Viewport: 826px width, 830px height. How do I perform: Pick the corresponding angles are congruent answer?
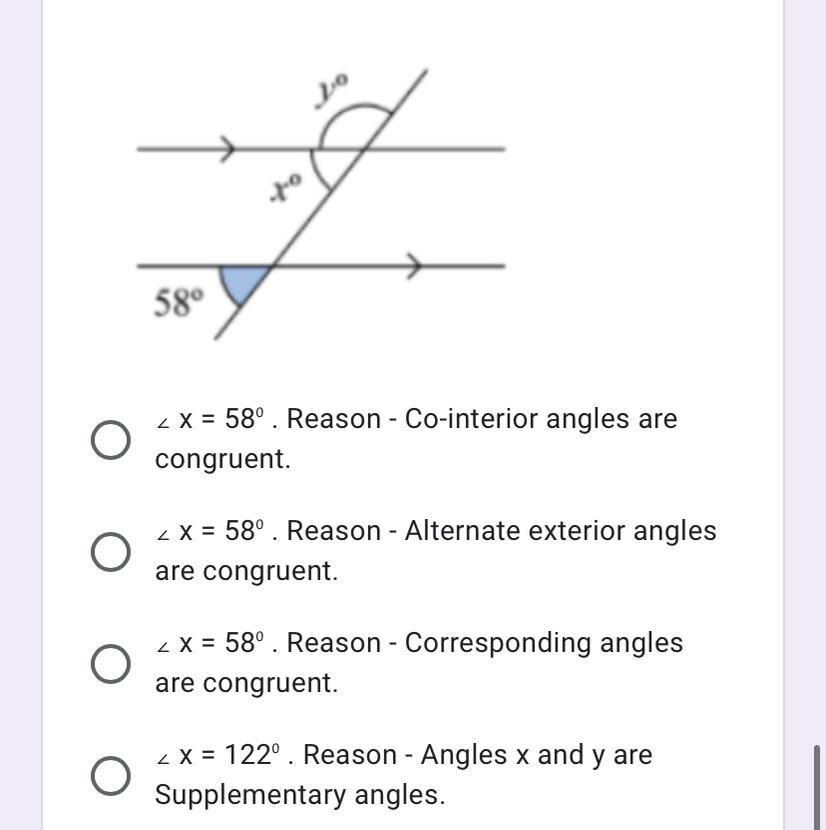pyautogui.click(x=111, y=663)
